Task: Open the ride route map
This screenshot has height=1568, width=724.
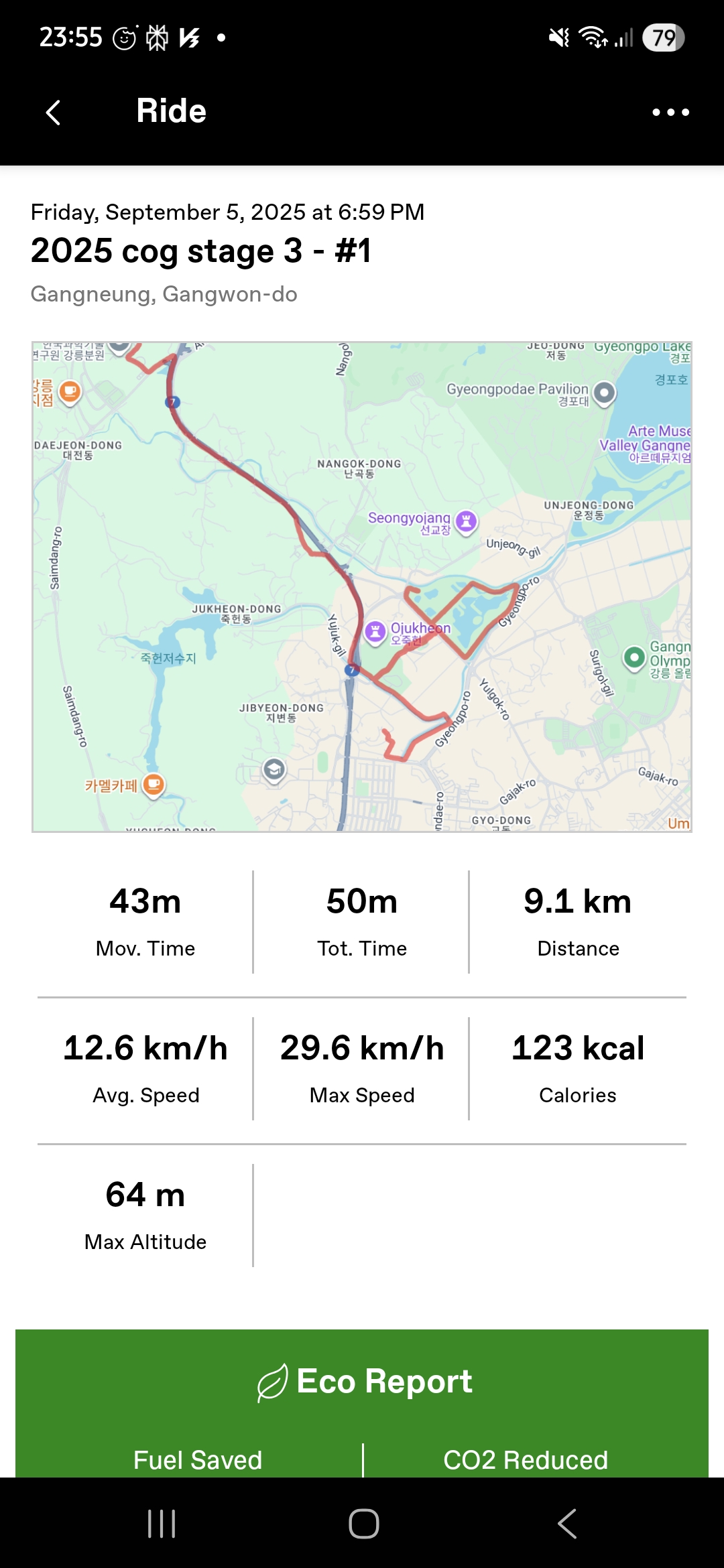Action: click(362, 587)
